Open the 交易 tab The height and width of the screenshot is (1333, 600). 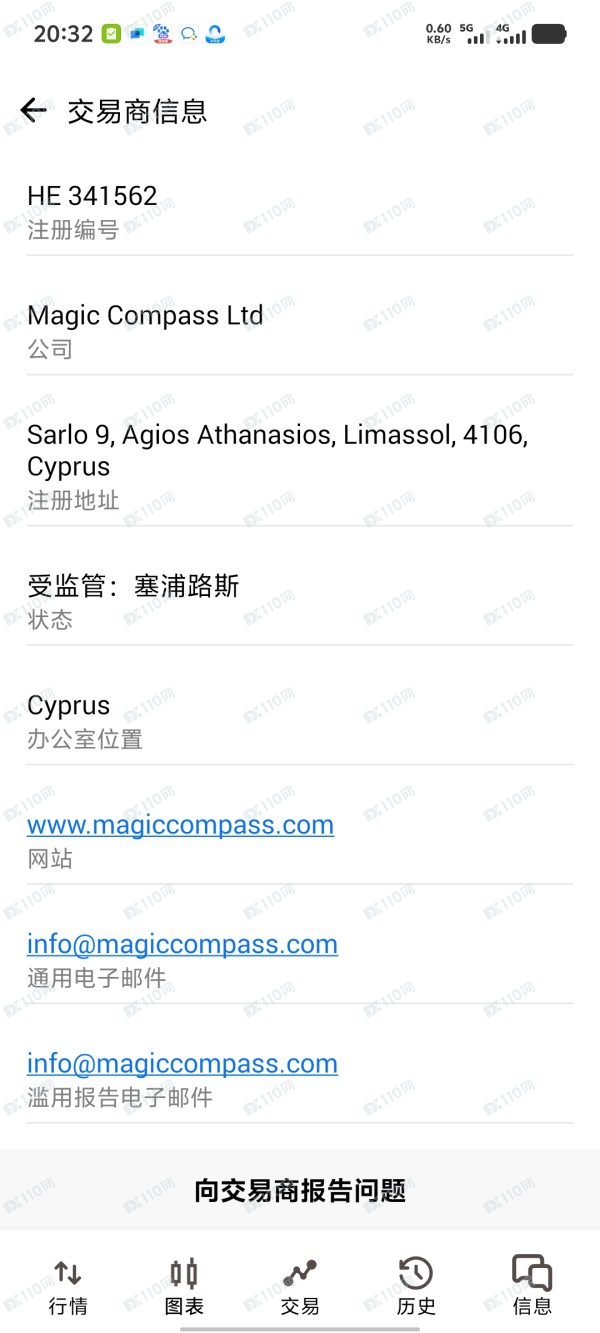tap(300, 1285)
